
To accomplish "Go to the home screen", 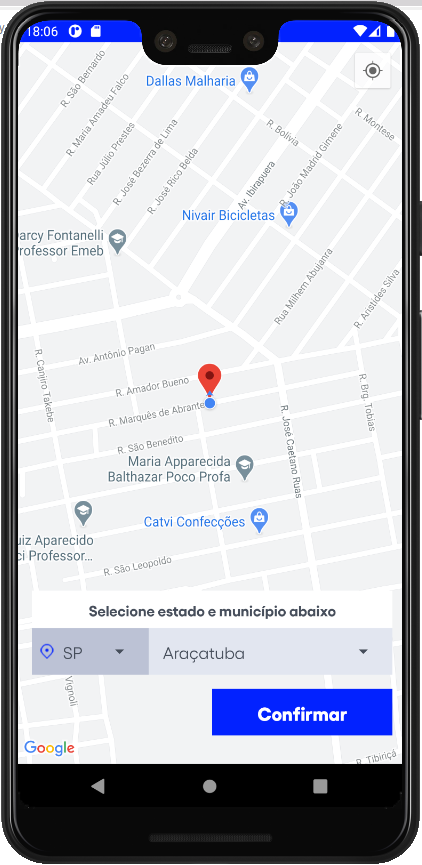I will tap(210, 786).
